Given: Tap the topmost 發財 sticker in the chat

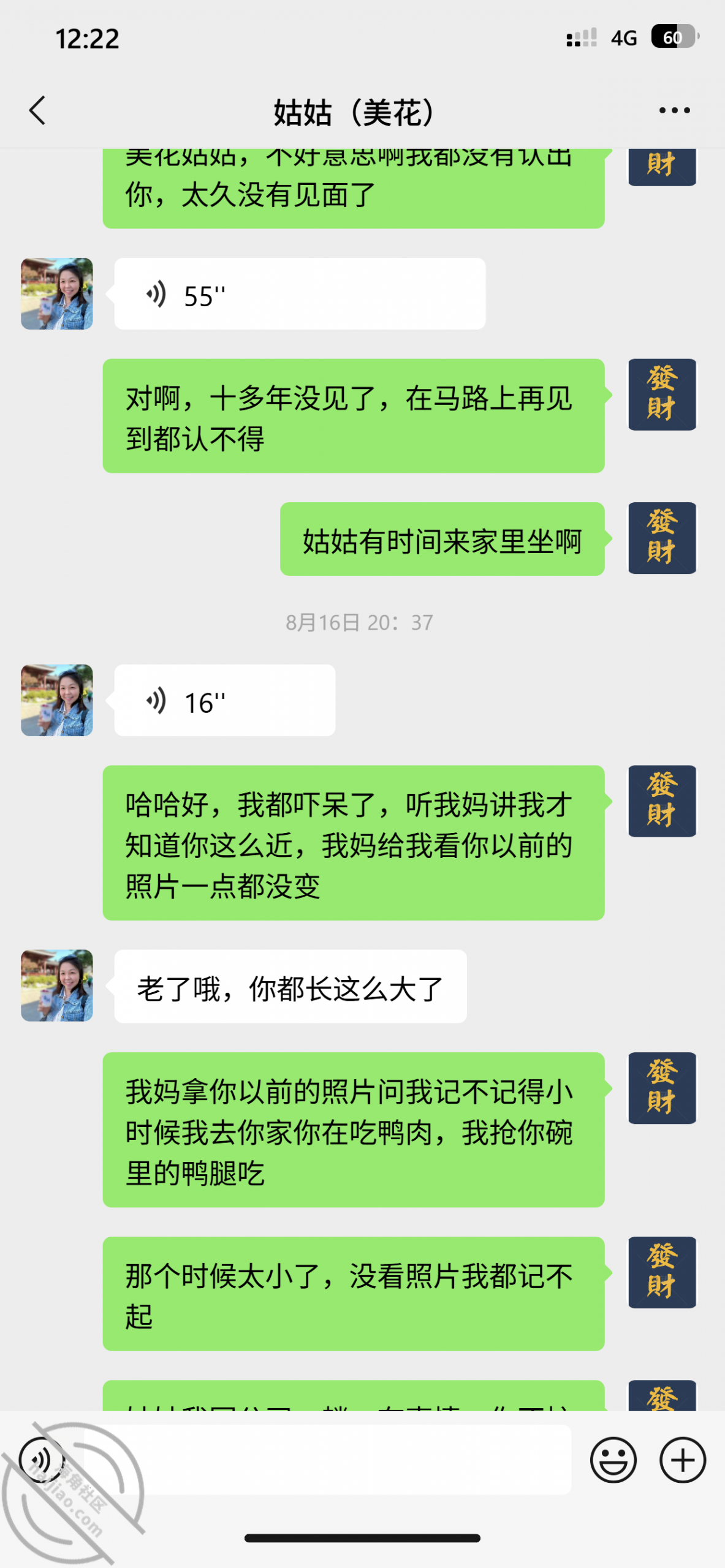Looking at the screenshot, I should (x=663, y=164).
